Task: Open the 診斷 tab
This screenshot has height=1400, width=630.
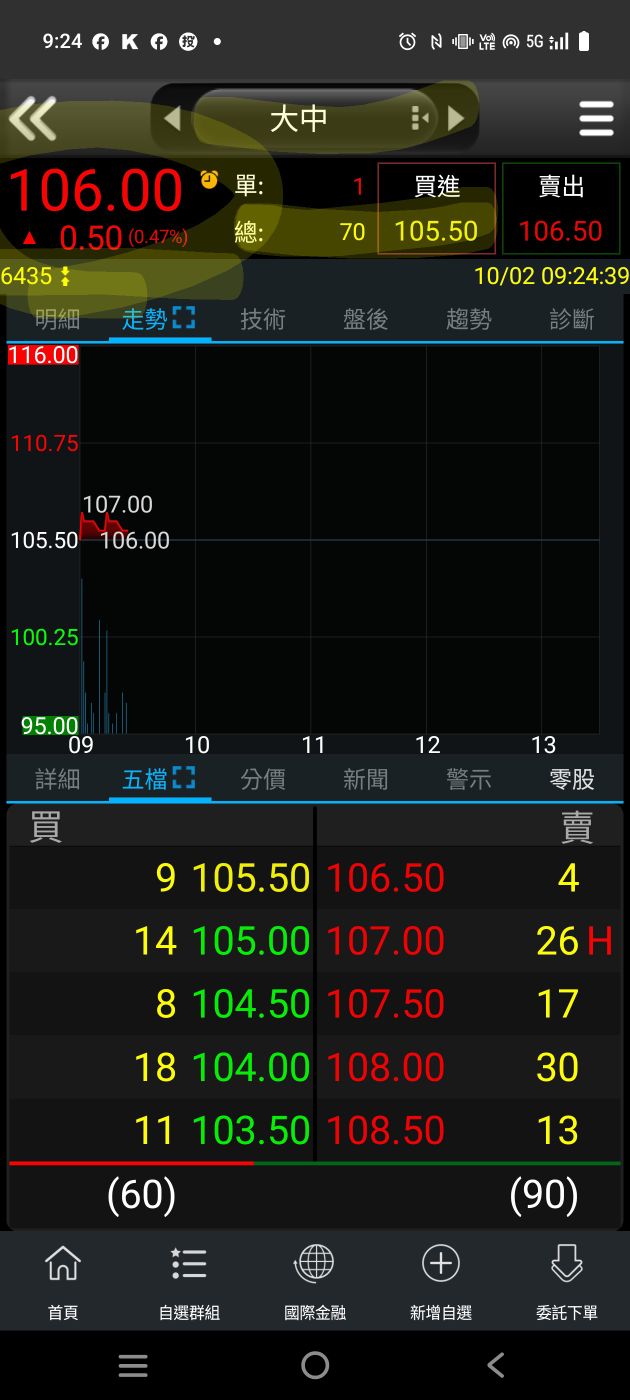Action: click(x=571, y=319)
